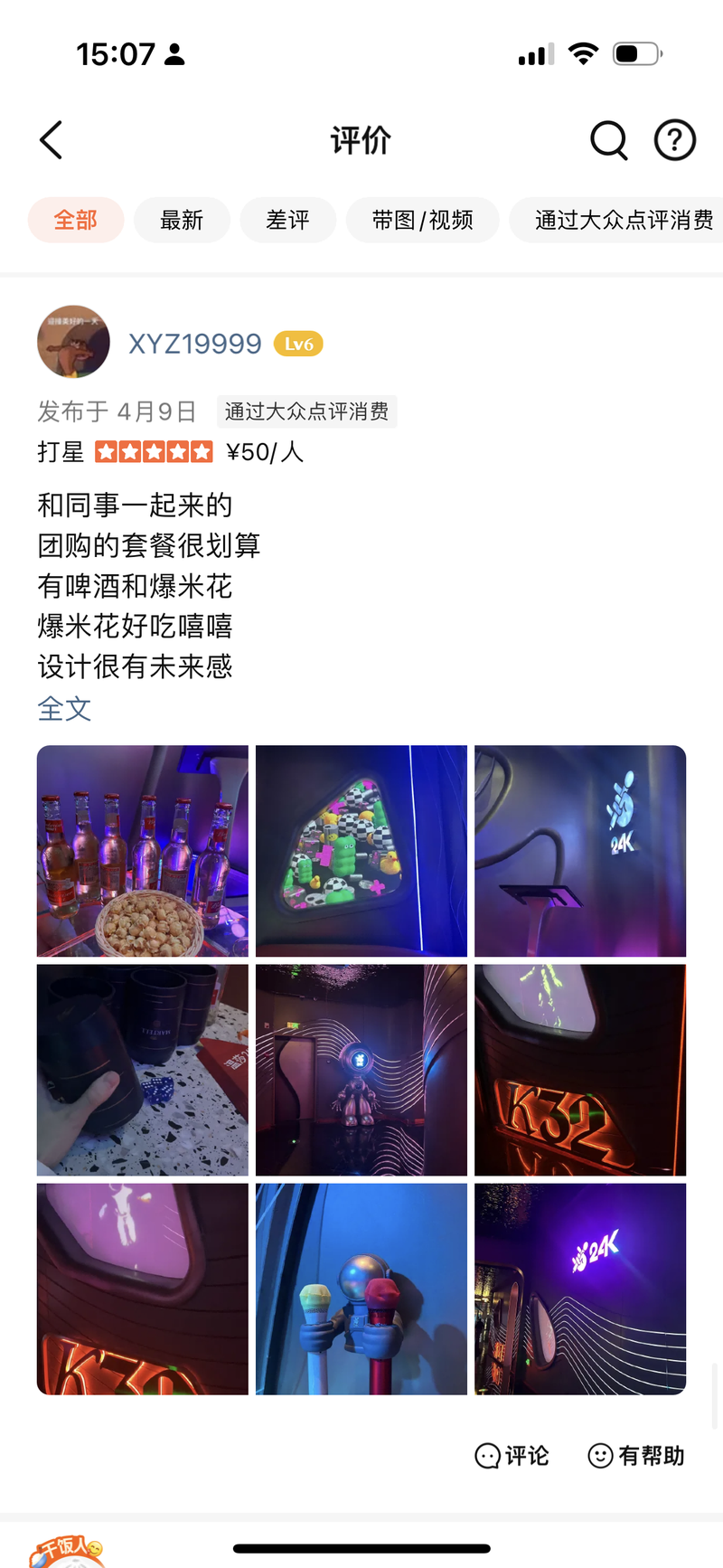The height and width of the screenshot is (1568, 723).
Task: Toggle the 差评 review filter
Action: click(x=287, y=220)
